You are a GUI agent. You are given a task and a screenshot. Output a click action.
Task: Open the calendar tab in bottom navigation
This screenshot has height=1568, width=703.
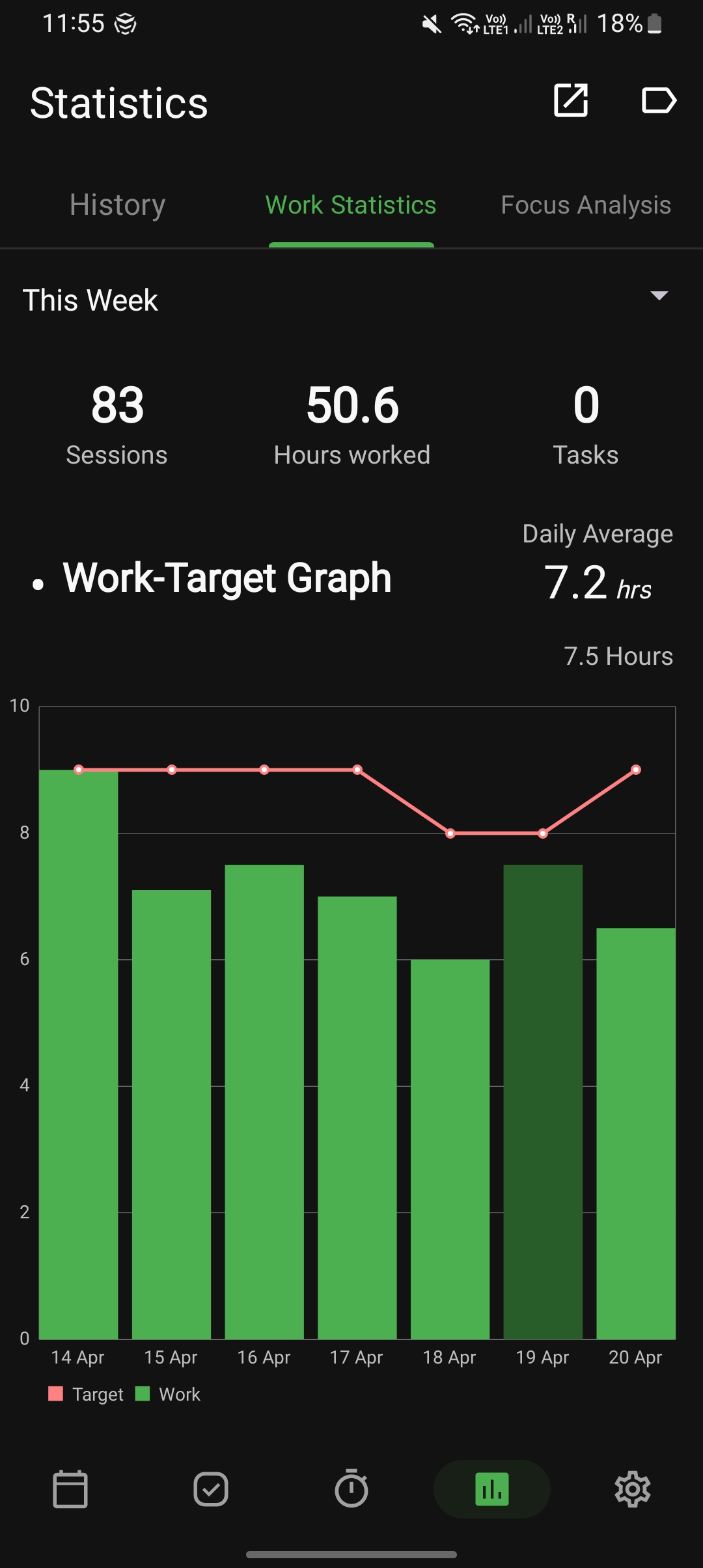coord(70,1489)
